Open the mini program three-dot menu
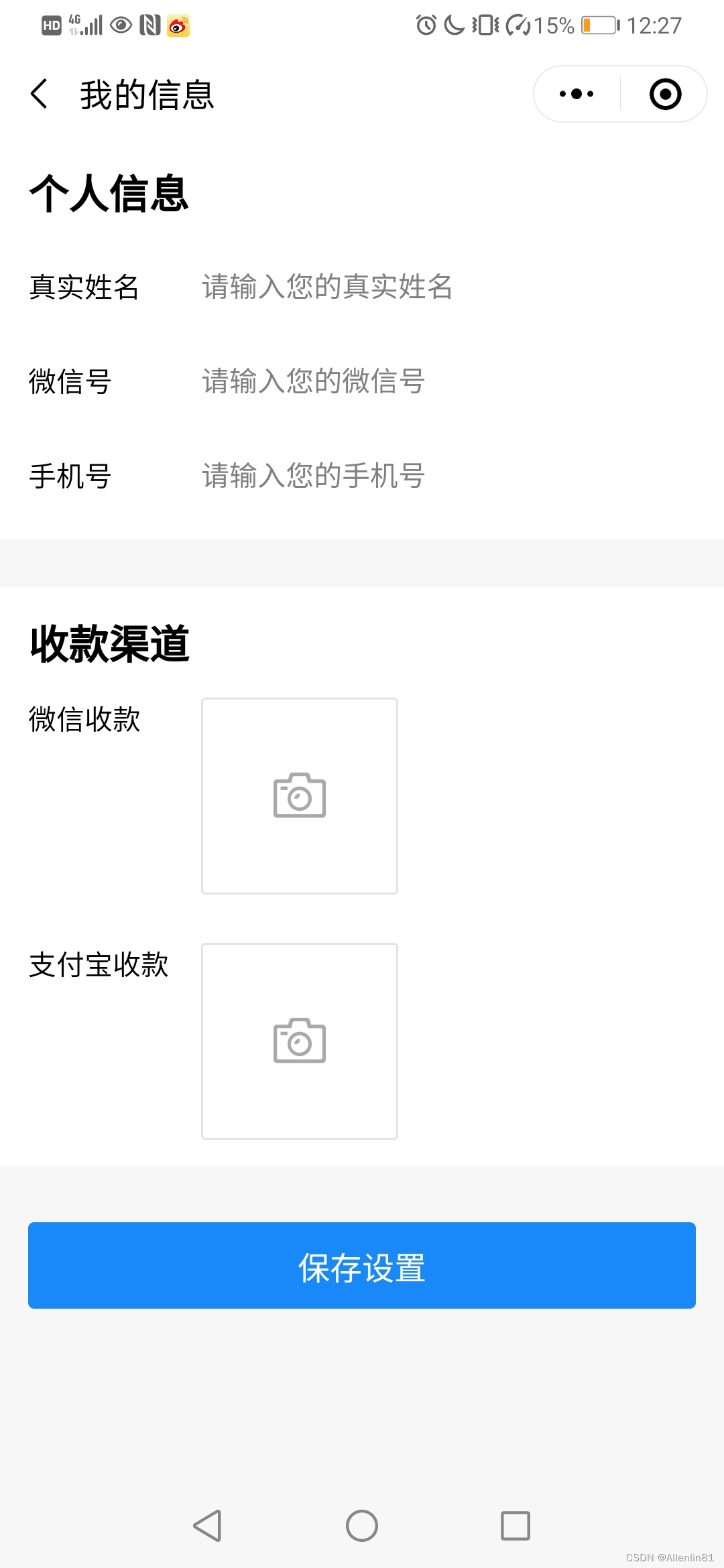The image size is (724, 1568). pyautogui.click(x=577, y=94)
